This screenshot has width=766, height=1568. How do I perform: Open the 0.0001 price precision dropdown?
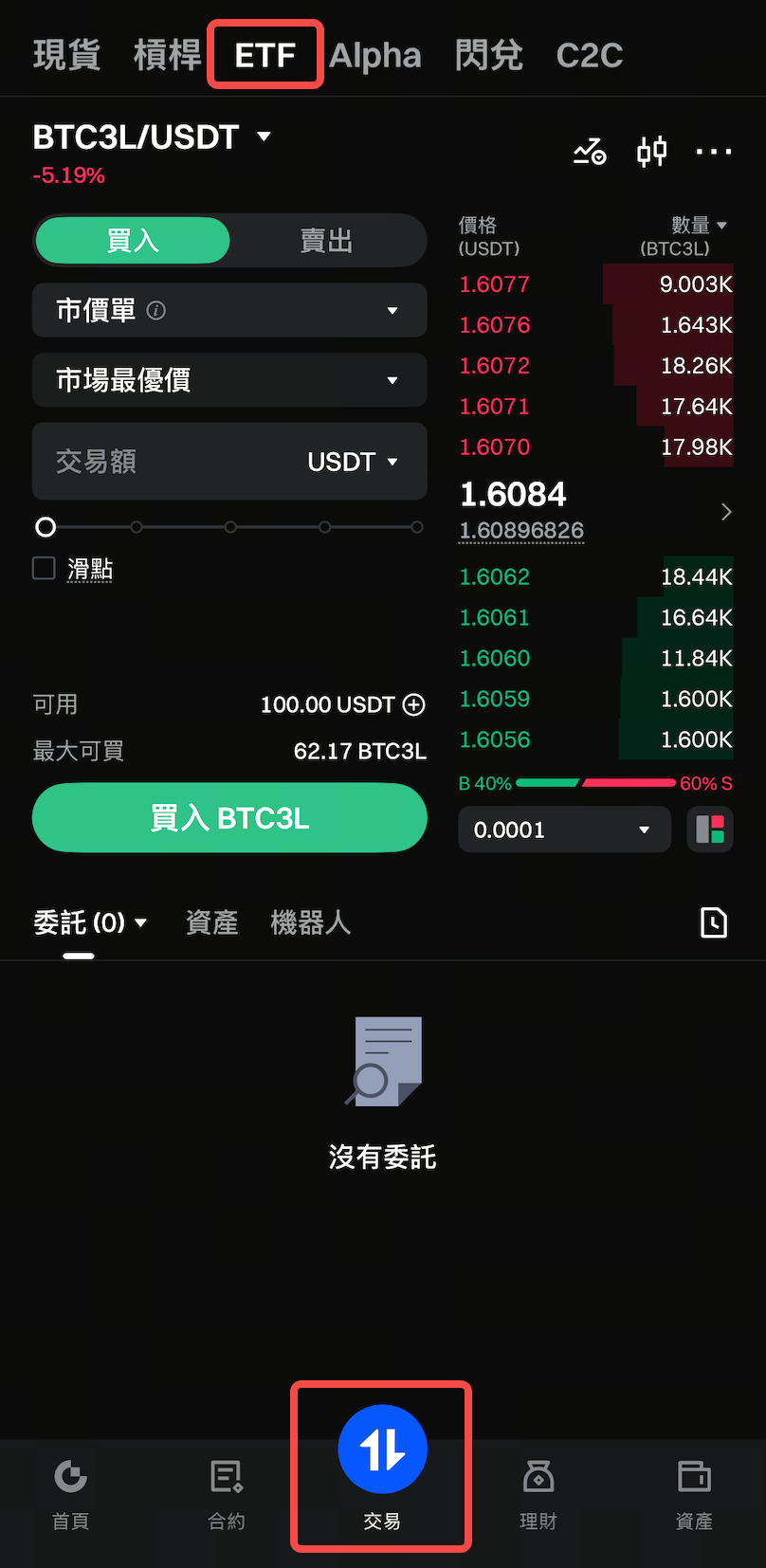point(564,829)
